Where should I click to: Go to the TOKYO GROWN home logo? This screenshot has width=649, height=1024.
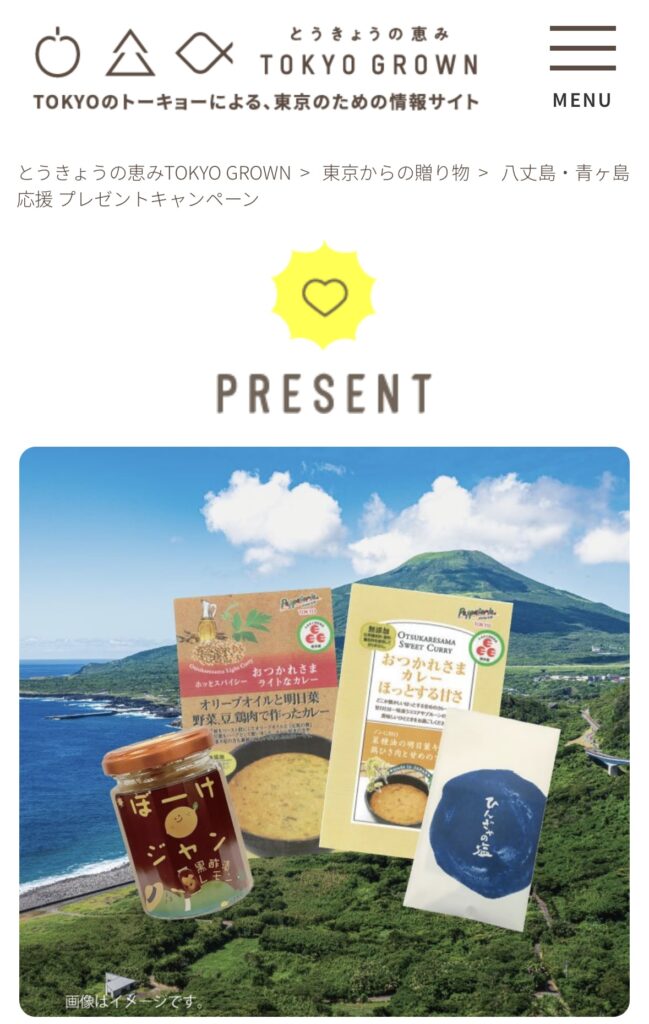pyautogui.click(x=256, y=66)
